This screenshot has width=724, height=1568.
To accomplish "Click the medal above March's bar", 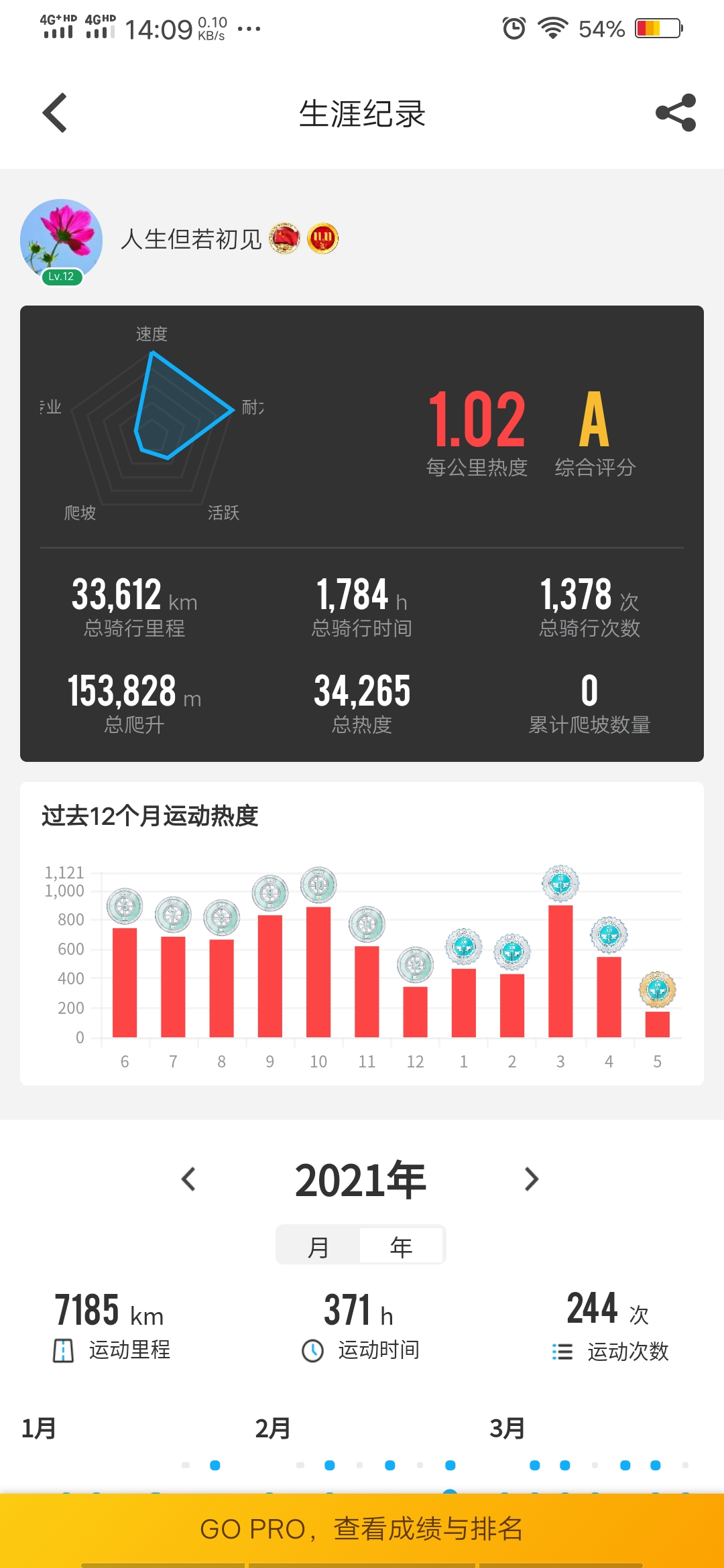I will click(x=560, y=882).
